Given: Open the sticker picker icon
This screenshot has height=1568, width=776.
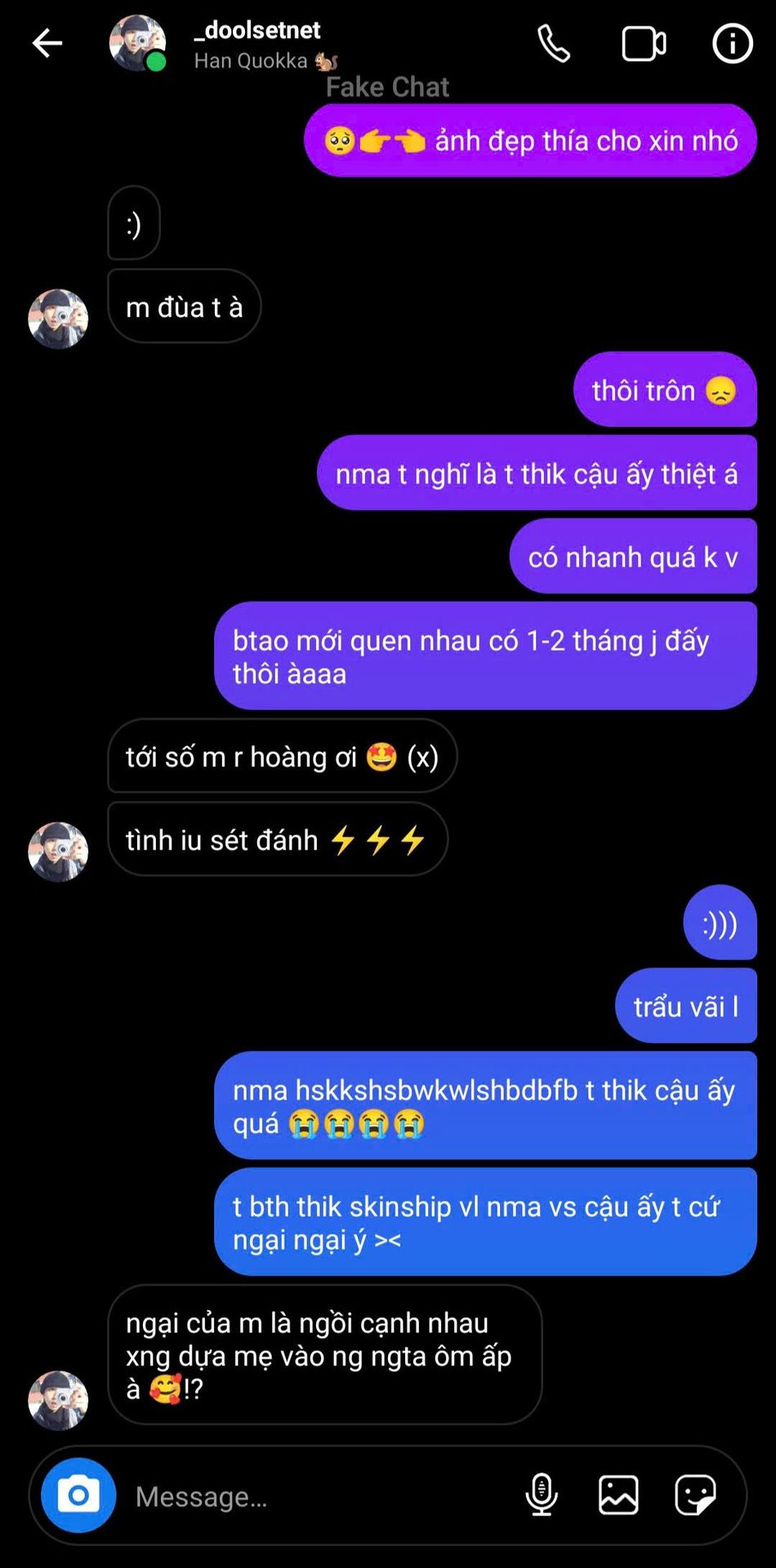Looking at the screenshot, I should [695, 1495].
